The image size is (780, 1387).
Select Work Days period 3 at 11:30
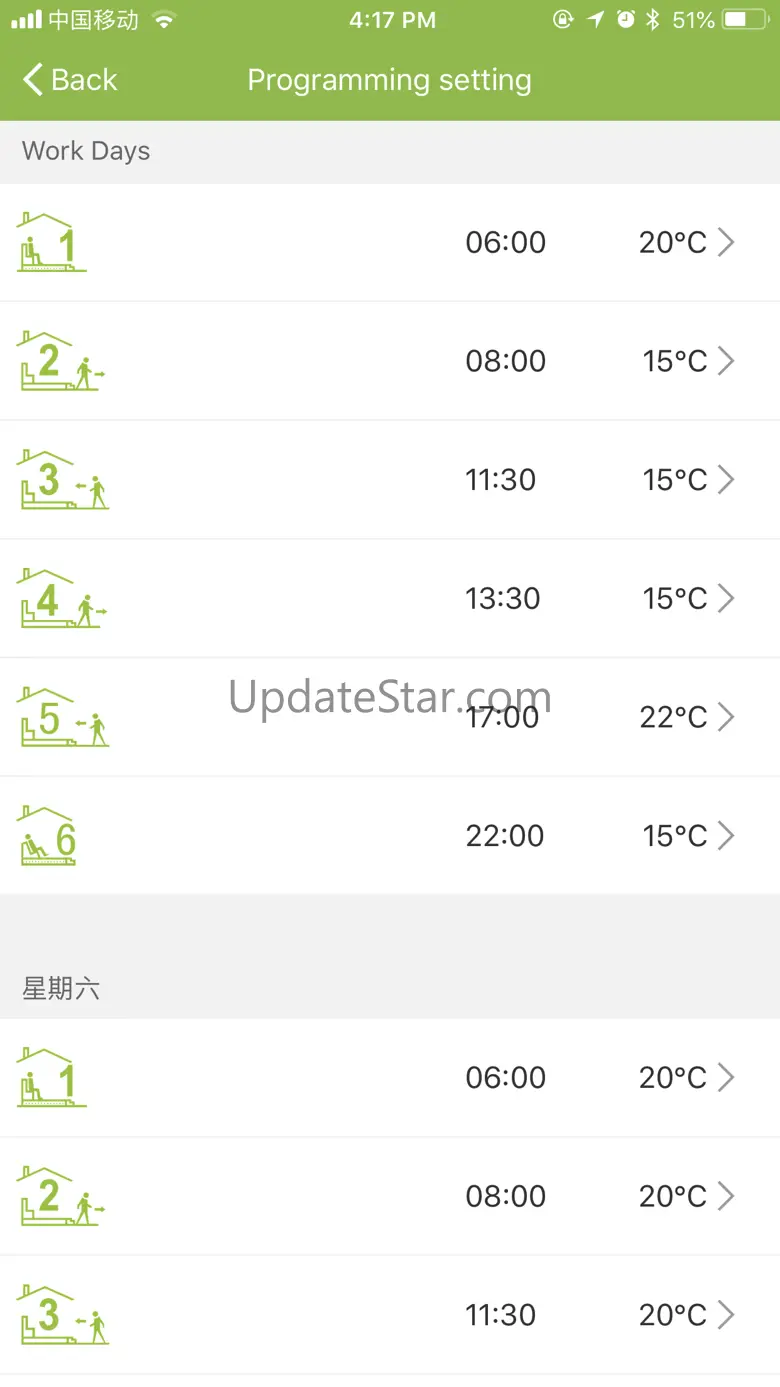tap(390, 480)
